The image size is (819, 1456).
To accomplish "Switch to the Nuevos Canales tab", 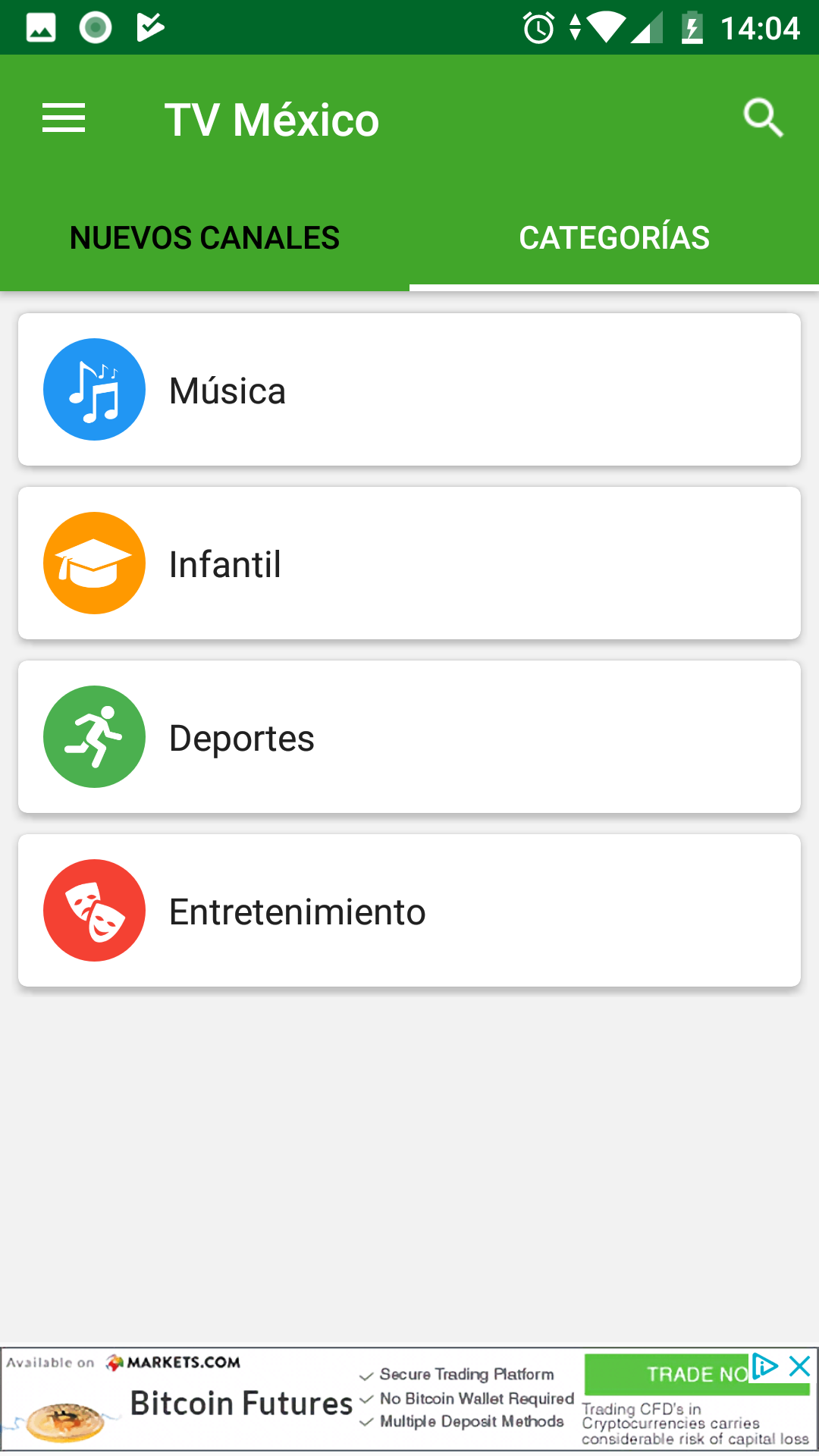I will tap(205, 238).
